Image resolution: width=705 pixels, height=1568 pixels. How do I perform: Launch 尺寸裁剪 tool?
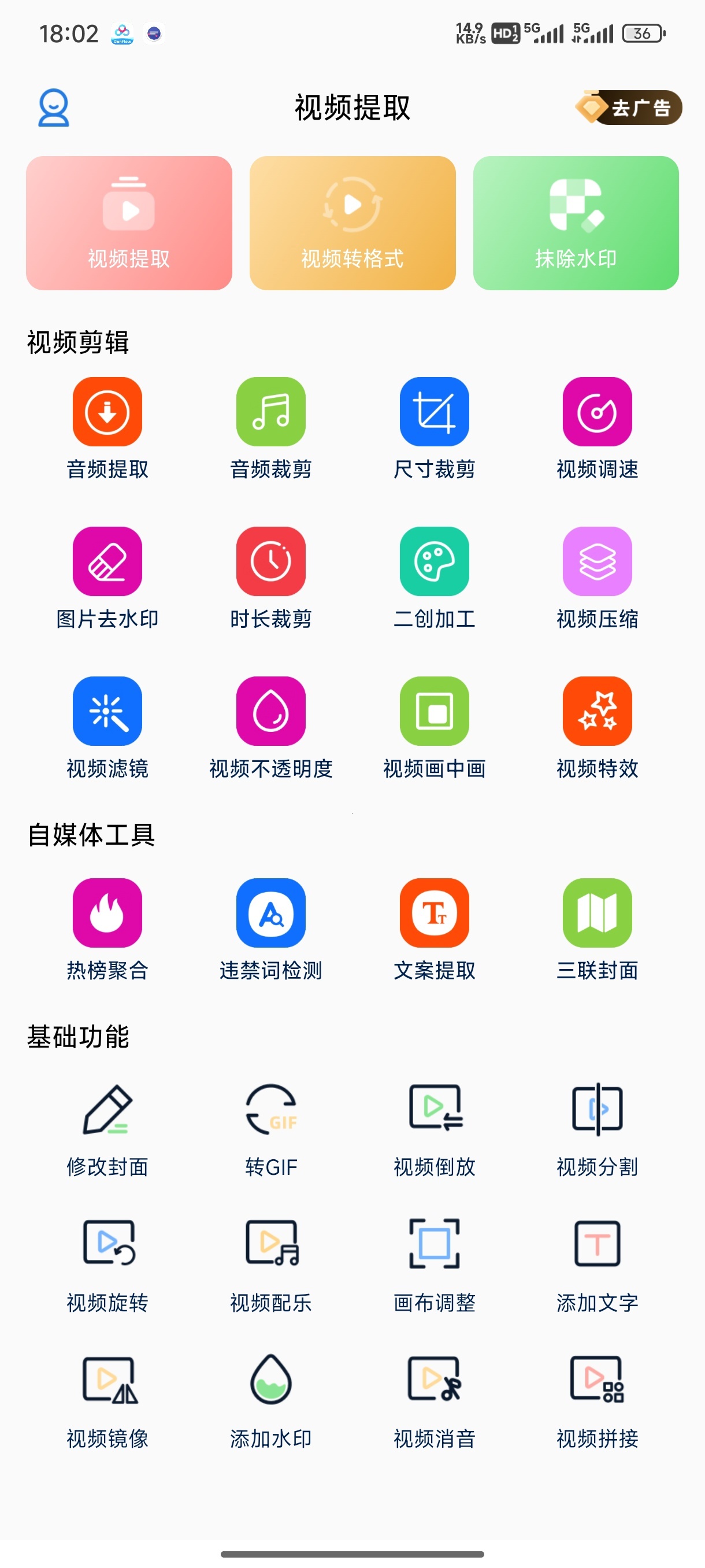point(435,428)
